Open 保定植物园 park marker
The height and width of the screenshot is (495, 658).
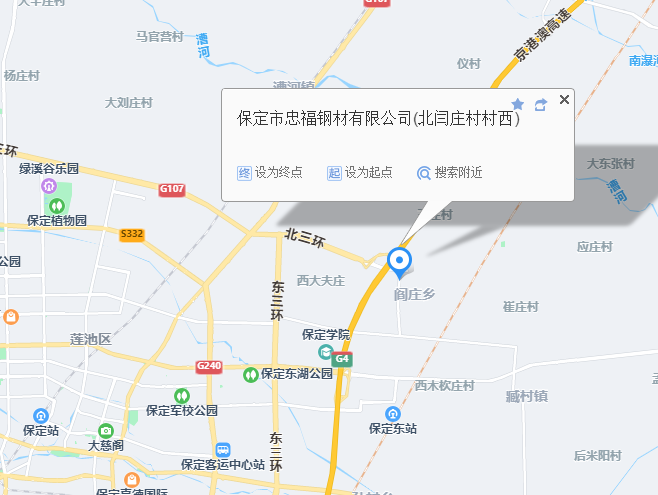pos(56,206)
